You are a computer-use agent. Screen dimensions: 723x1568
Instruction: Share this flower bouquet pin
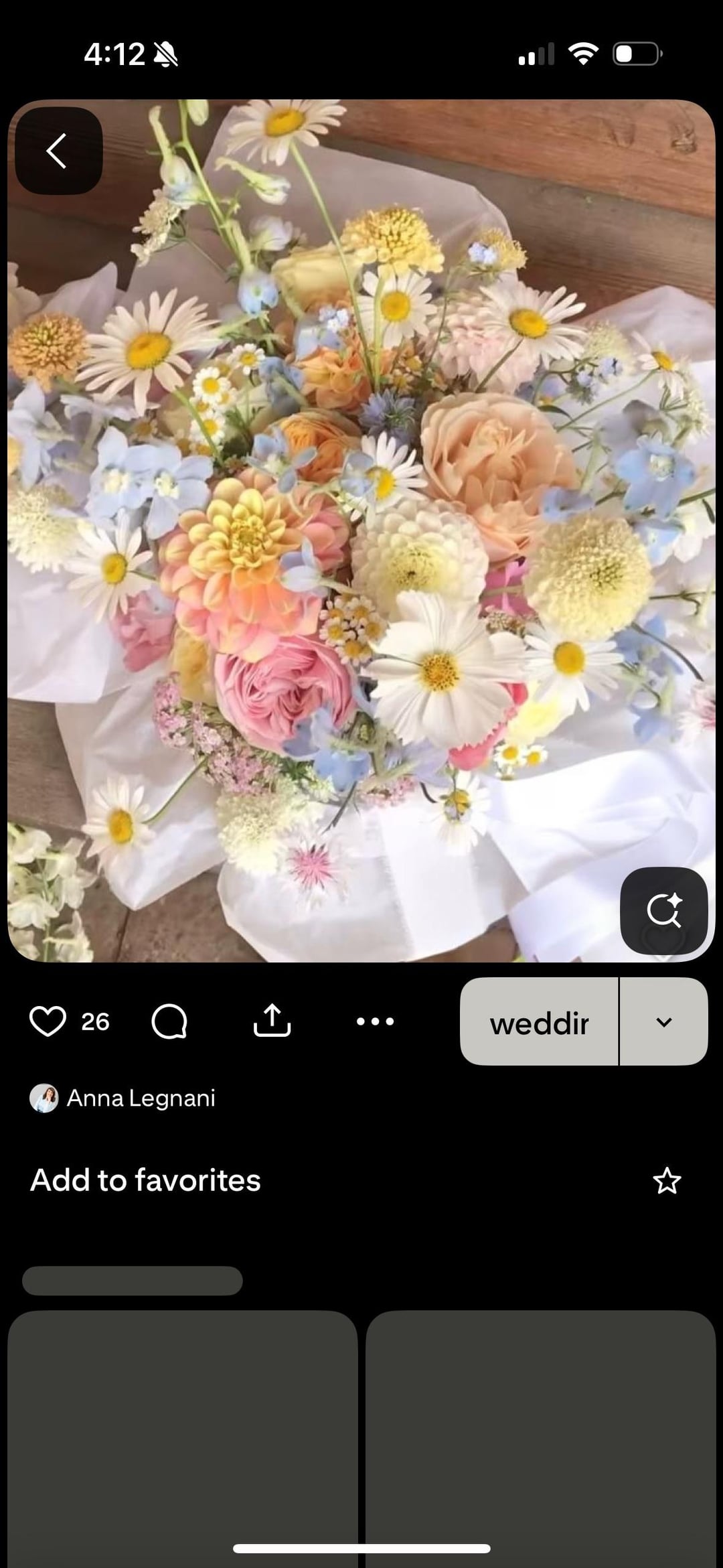(x=272, y=1021)
